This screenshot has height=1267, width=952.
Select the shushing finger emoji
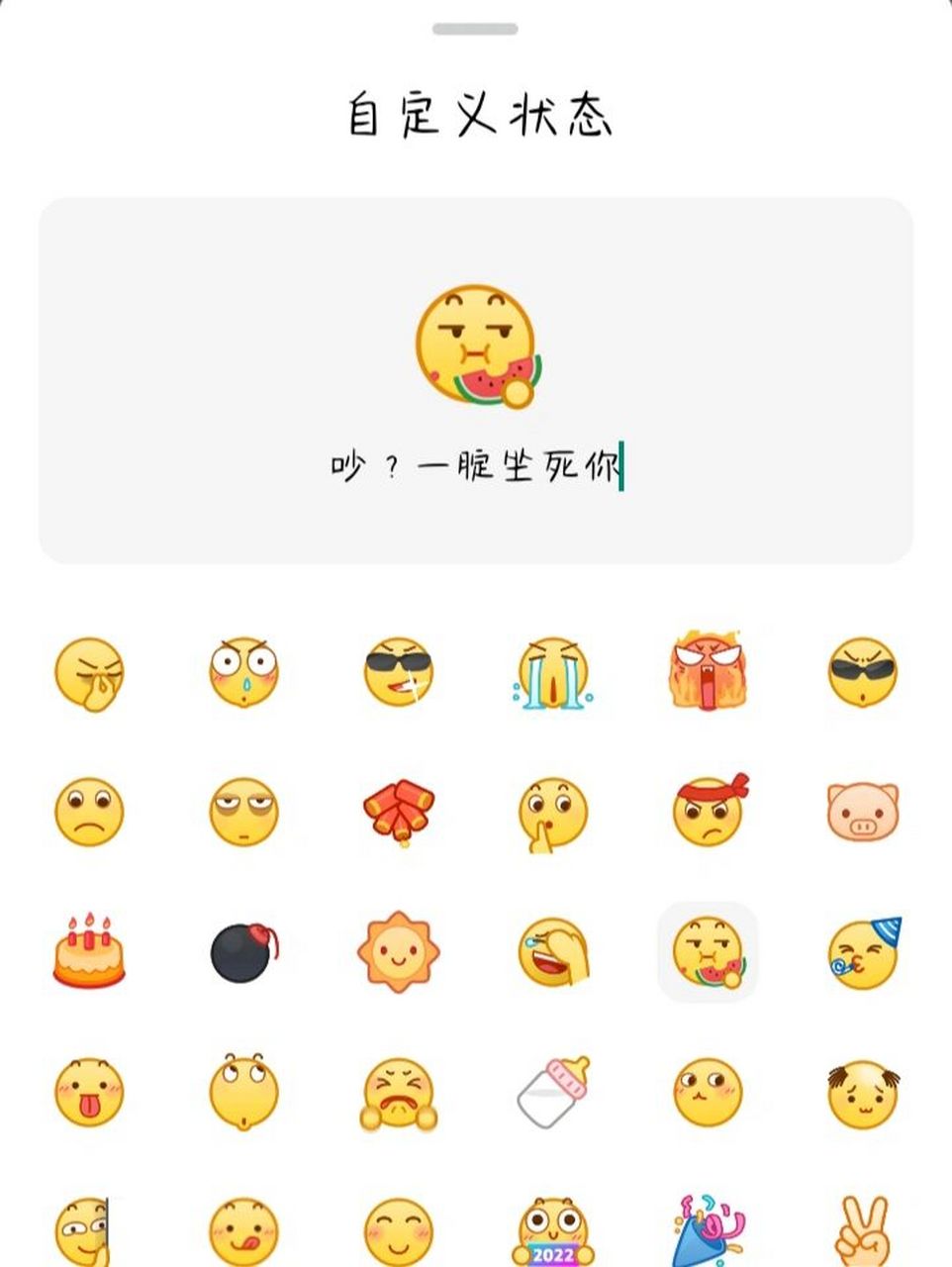553,814
